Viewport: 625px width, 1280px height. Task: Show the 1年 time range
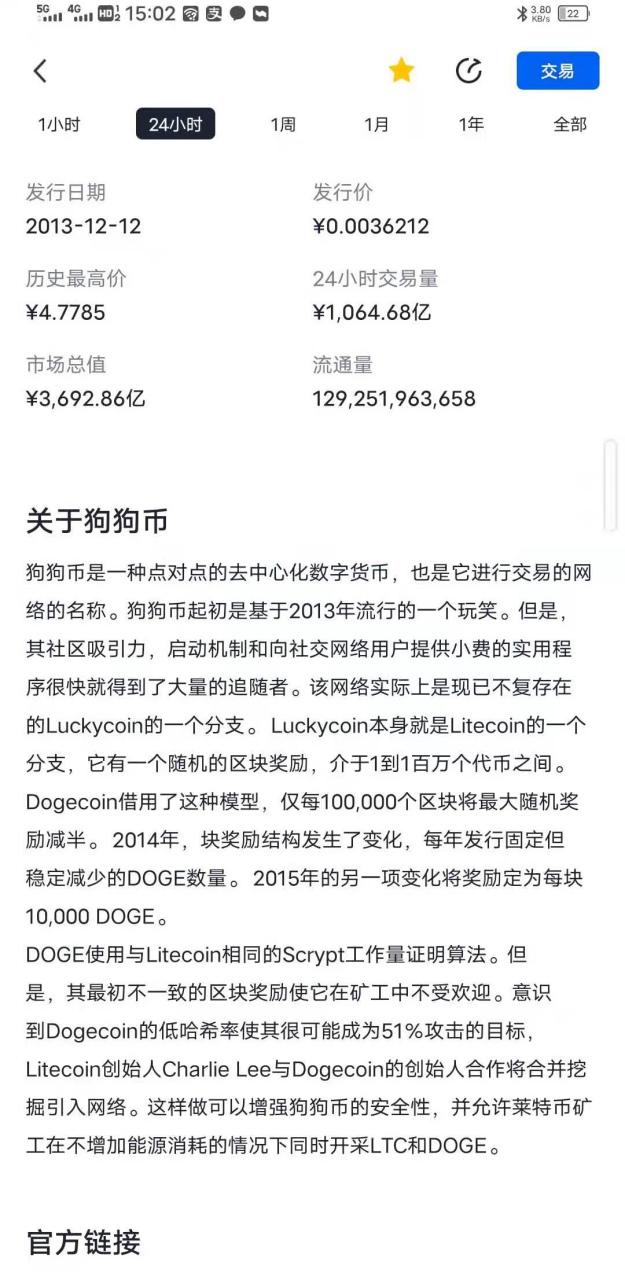point(471,125)
